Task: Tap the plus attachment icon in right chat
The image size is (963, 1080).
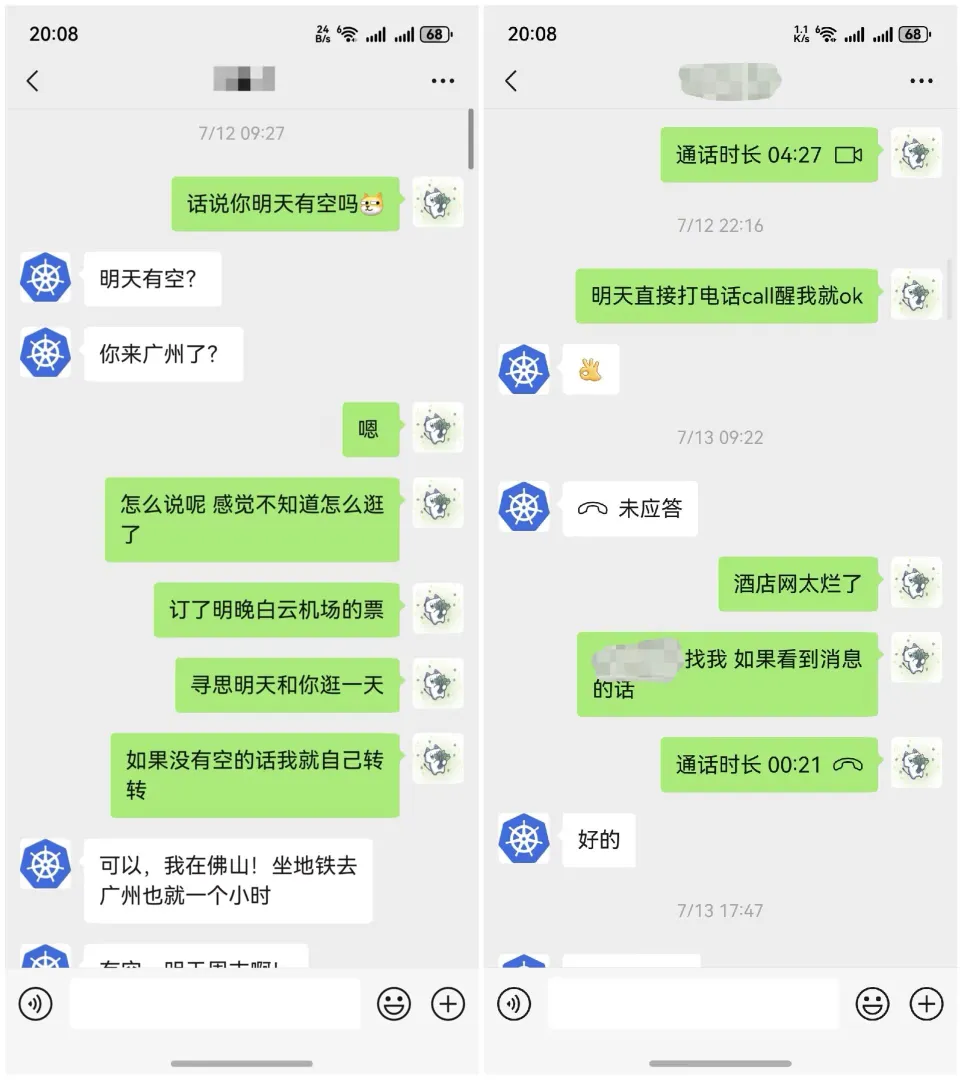Action: pos(927,1003)
